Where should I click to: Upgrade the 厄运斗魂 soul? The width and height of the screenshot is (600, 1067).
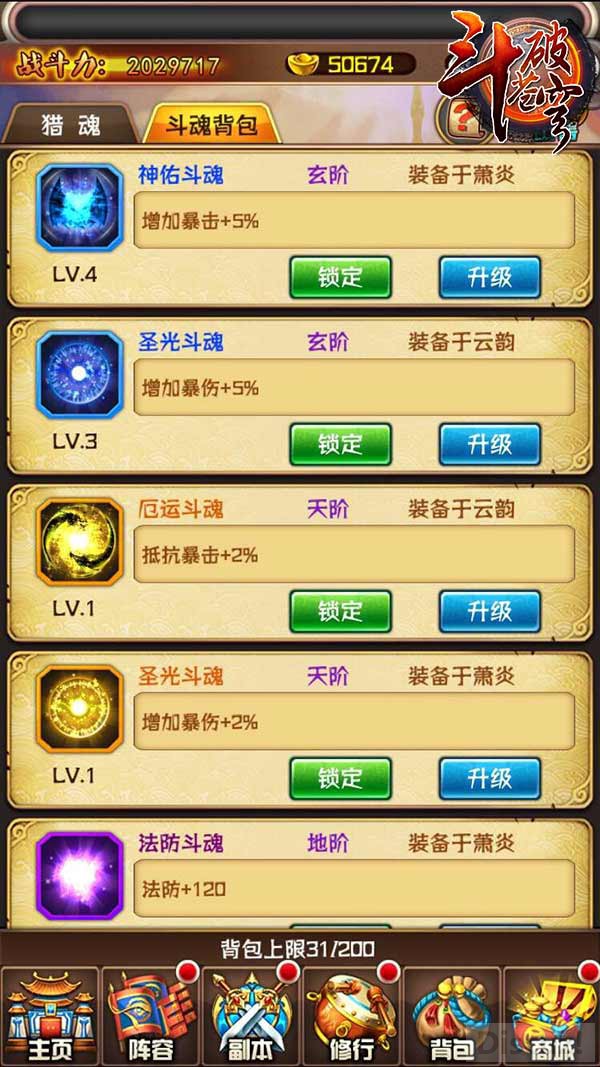490,611
